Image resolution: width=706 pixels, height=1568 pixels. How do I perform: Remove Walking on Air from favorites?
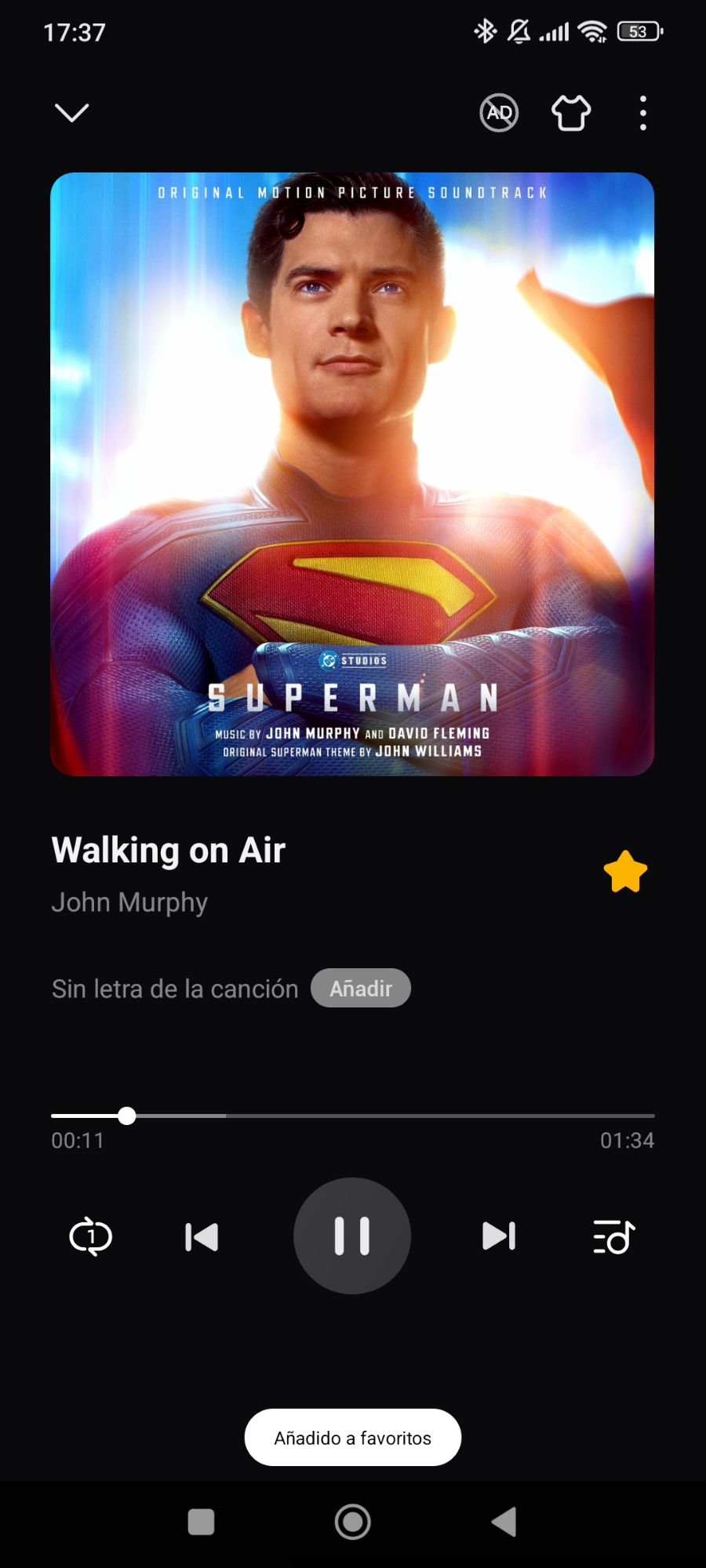point(625,872)
